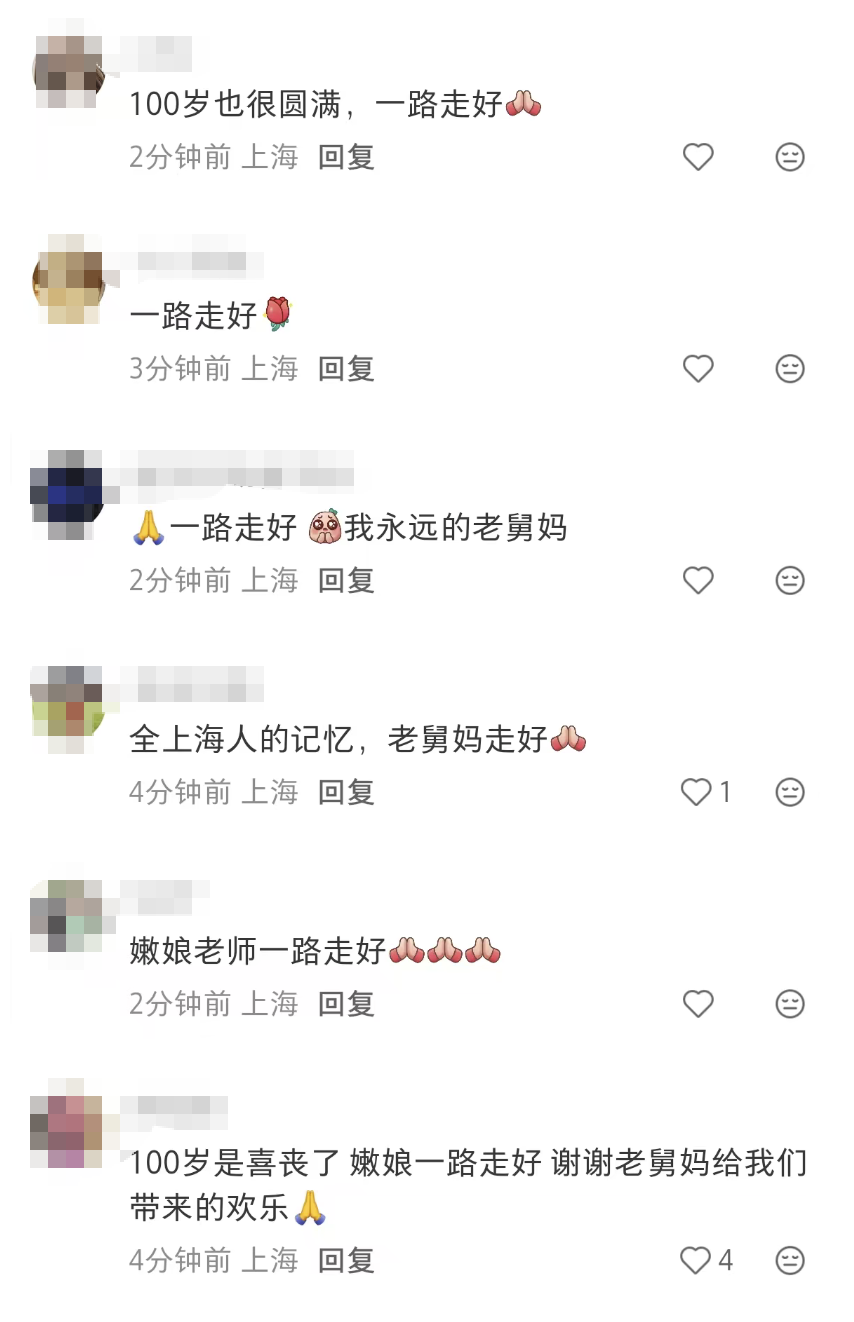Reply to the comment '100岁是喜丧了'
The height and width of the screenshot is (1322, 854).
(x=346, y=1260)
